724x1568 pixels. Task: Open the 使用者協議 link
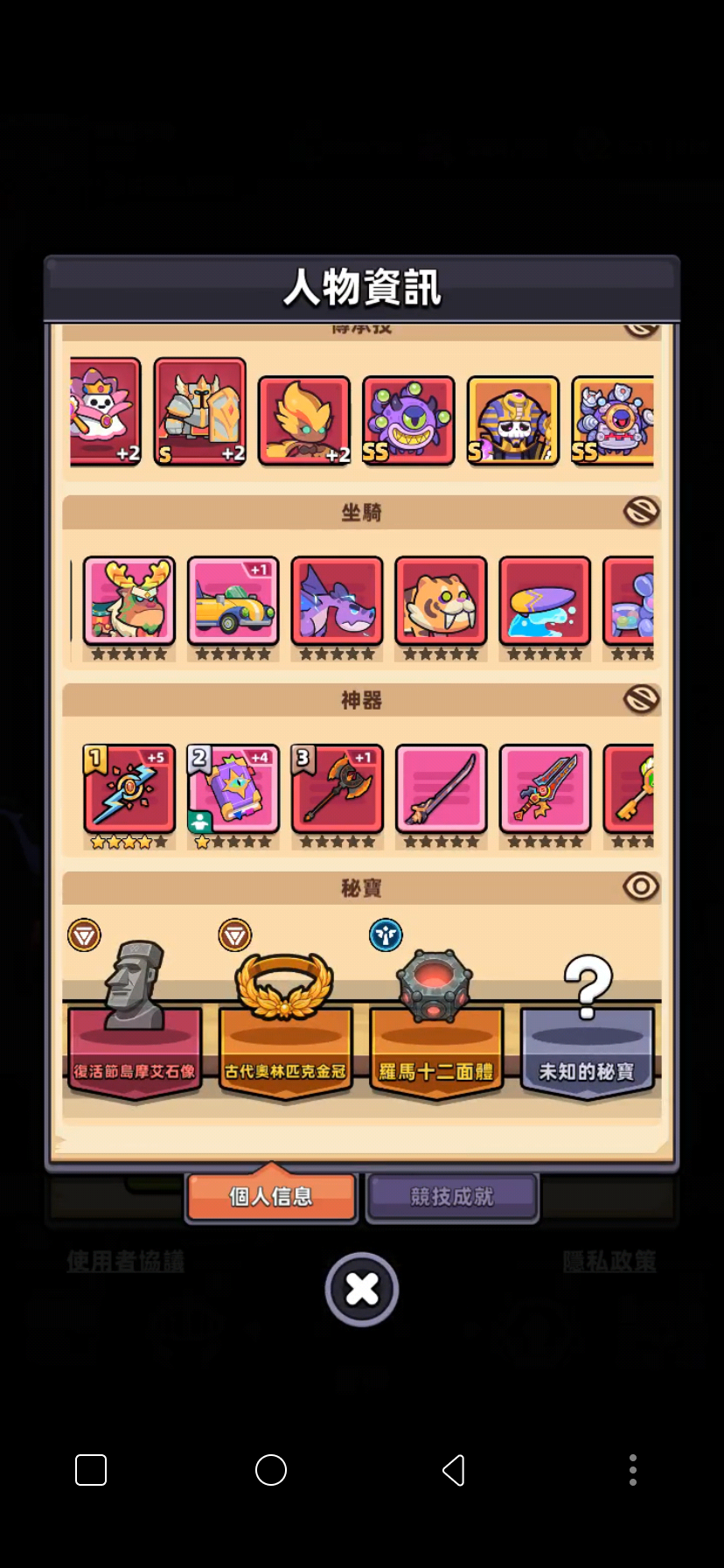pyautogui.click(x=125, y=1261)
